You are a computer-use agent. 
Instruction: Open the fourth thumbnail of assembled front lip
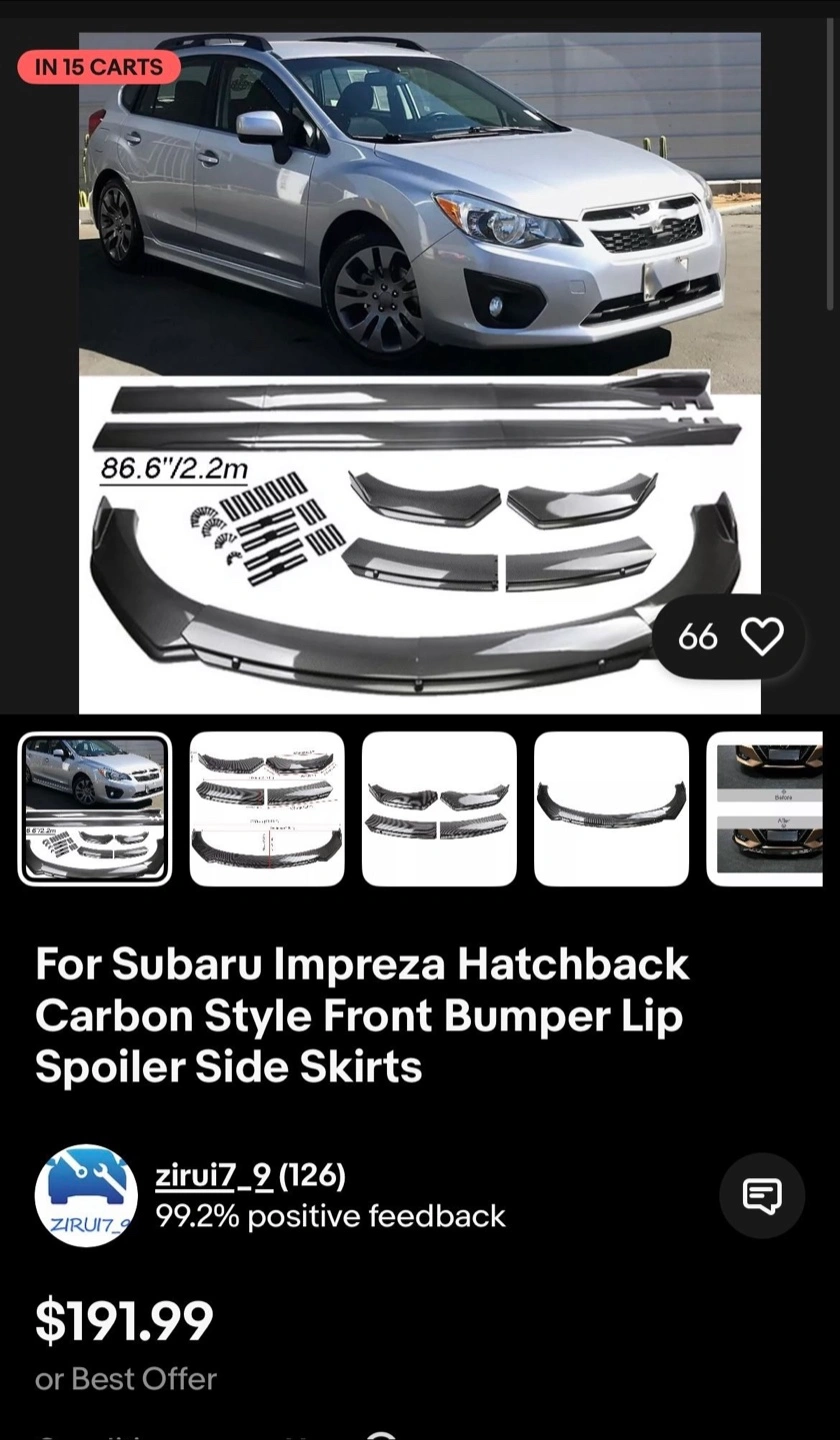(611, 809)
